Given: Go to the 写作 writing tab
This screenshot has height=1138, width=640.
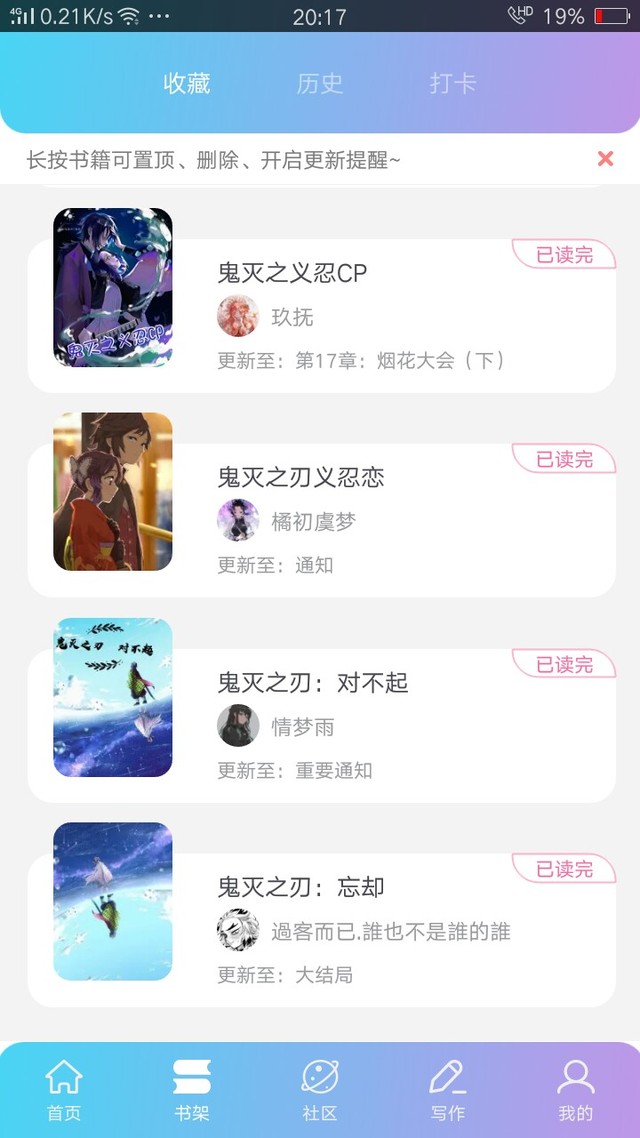Looking at the screenshot, I should click(448, 1091).
